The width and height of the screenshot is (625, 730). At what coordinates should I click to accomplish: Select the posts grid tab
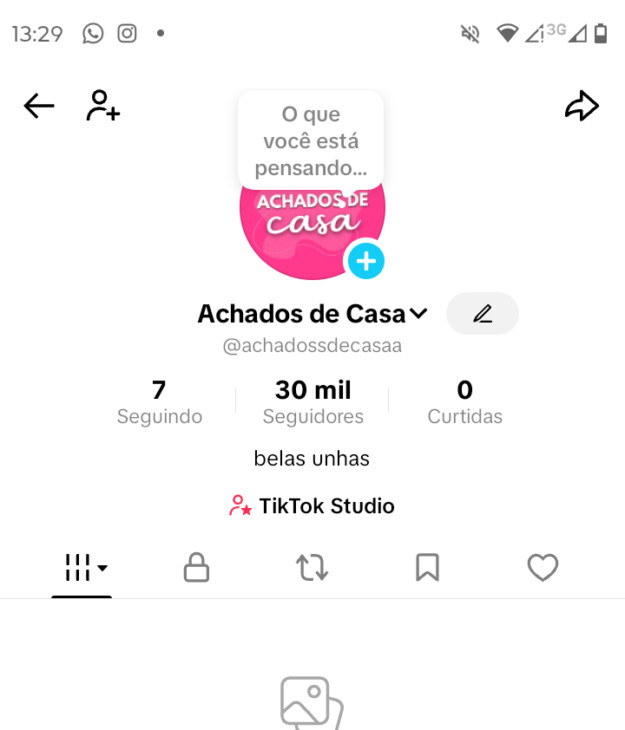pos(83,569)
